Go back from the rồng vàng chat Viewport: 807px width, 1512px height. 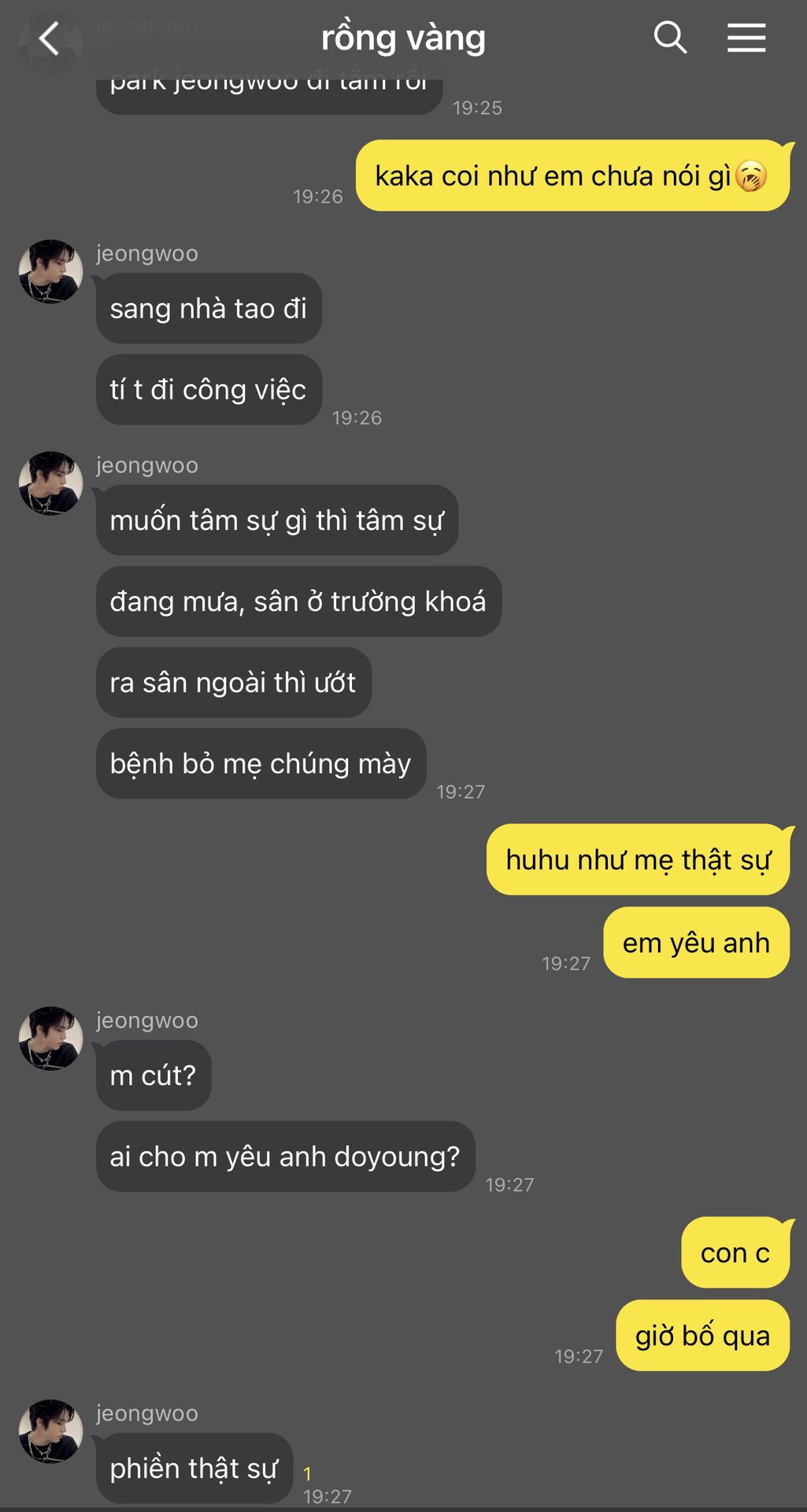coord(49,38)
